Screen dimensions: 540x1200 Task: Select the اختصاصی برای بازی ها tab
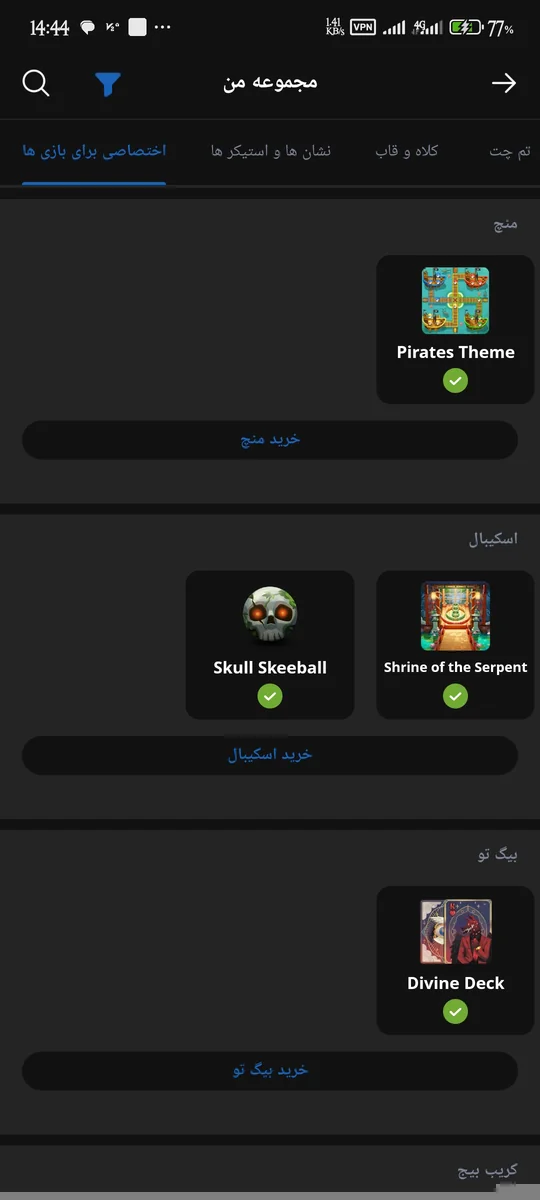[x=94, y=151]
